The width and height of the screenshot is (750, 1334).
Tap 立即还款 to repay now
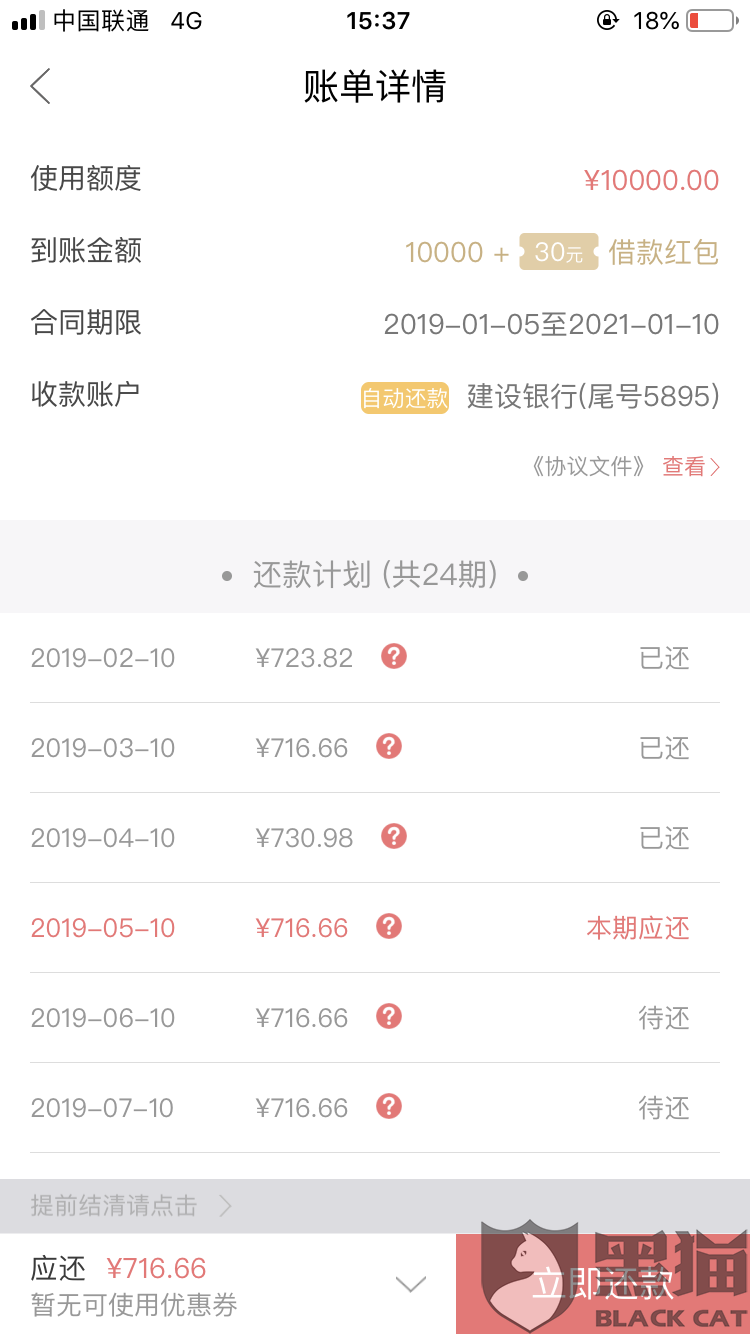pos(602,1284)
